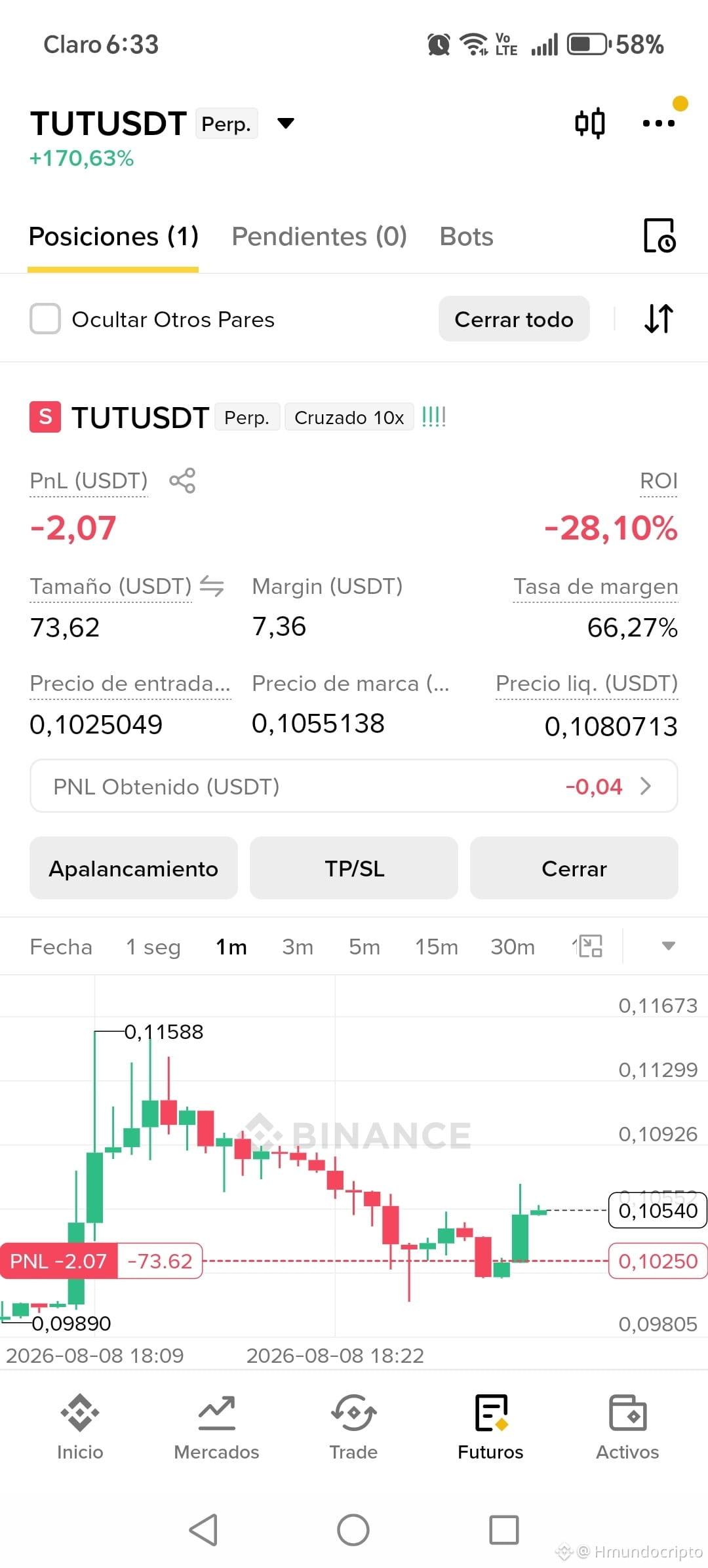Image resolution: width=708 pixels, height=1568 pixels.
Task: Open the candlestick chart icon
Action: (590, 123)
